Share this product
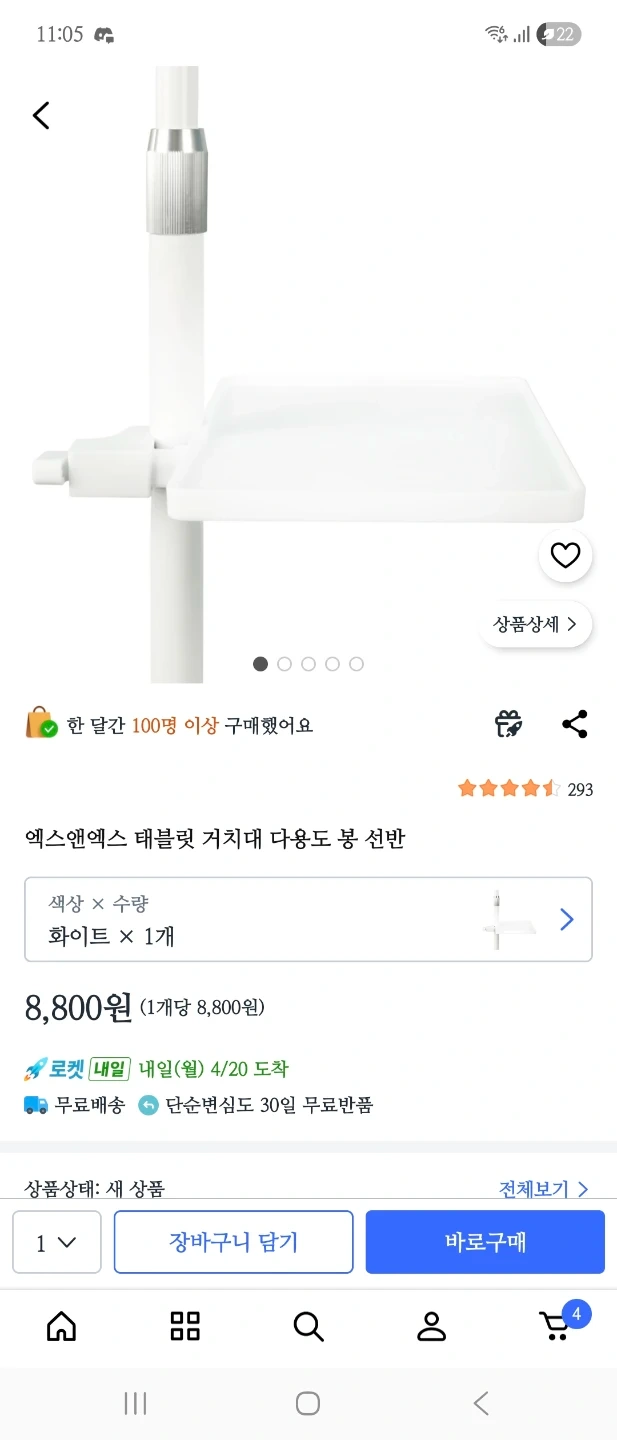Viewport: 617px width, 1440px height. pos(574,724)
